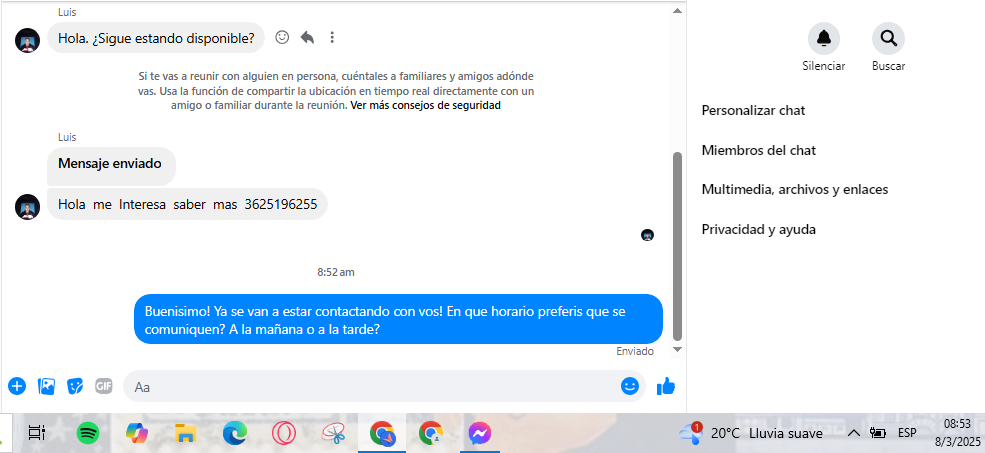The width and height of the screenshot is (985, 453).
Task: Open more actions plus button
Action: (x=17, y=386)
